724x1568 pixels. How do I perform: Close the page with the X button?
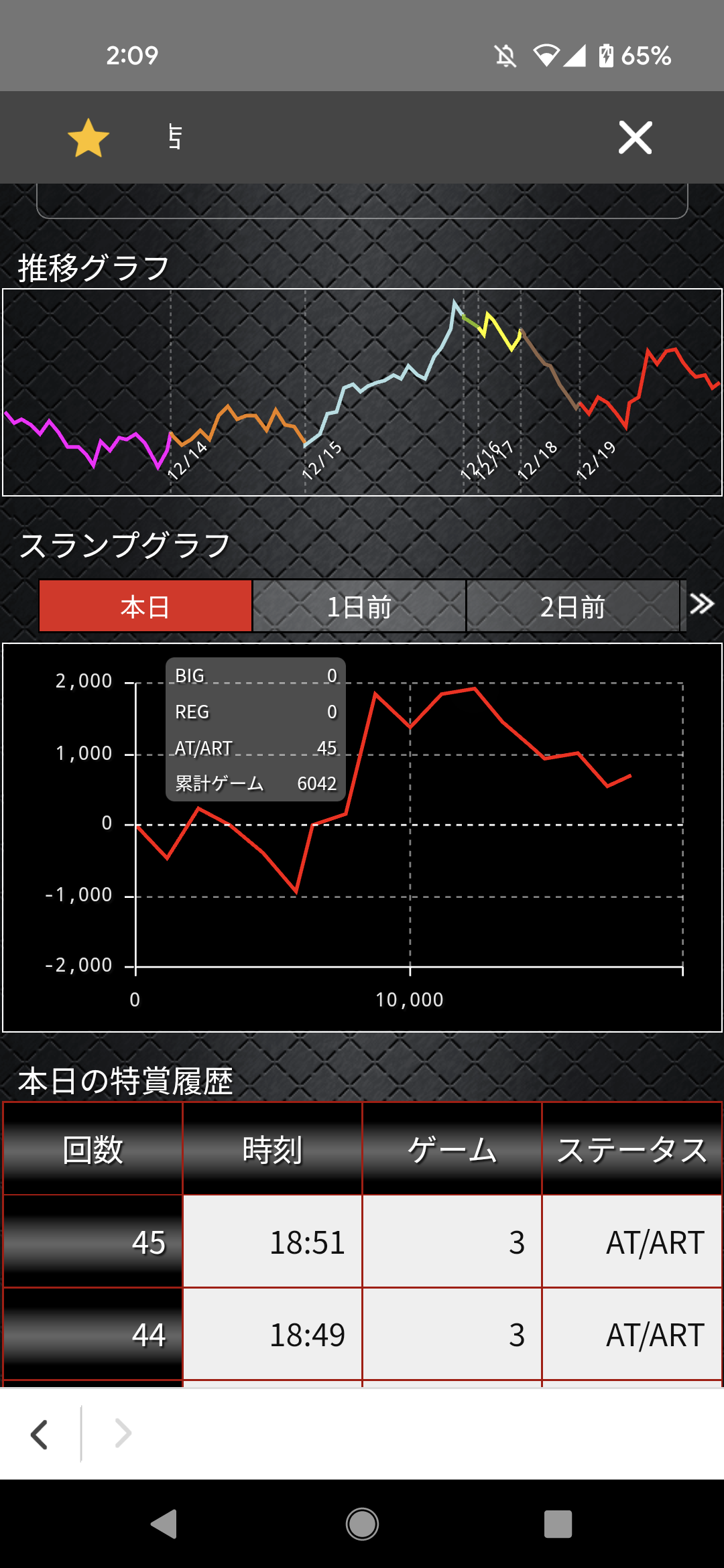tap(635, 138)
